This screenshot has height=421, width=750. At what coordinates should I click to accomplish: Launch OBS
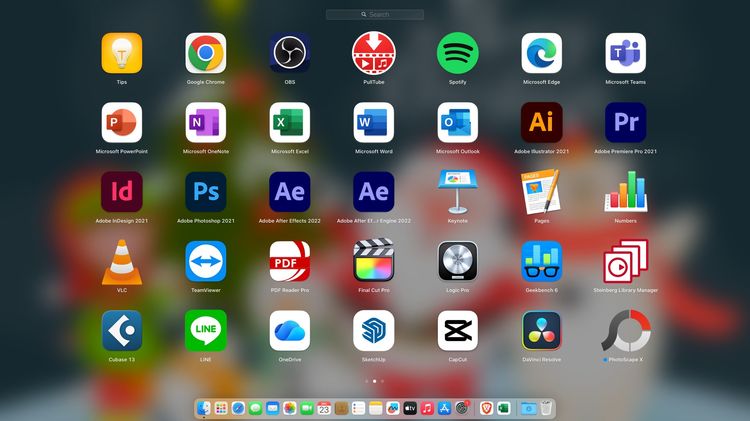[290, 53]
